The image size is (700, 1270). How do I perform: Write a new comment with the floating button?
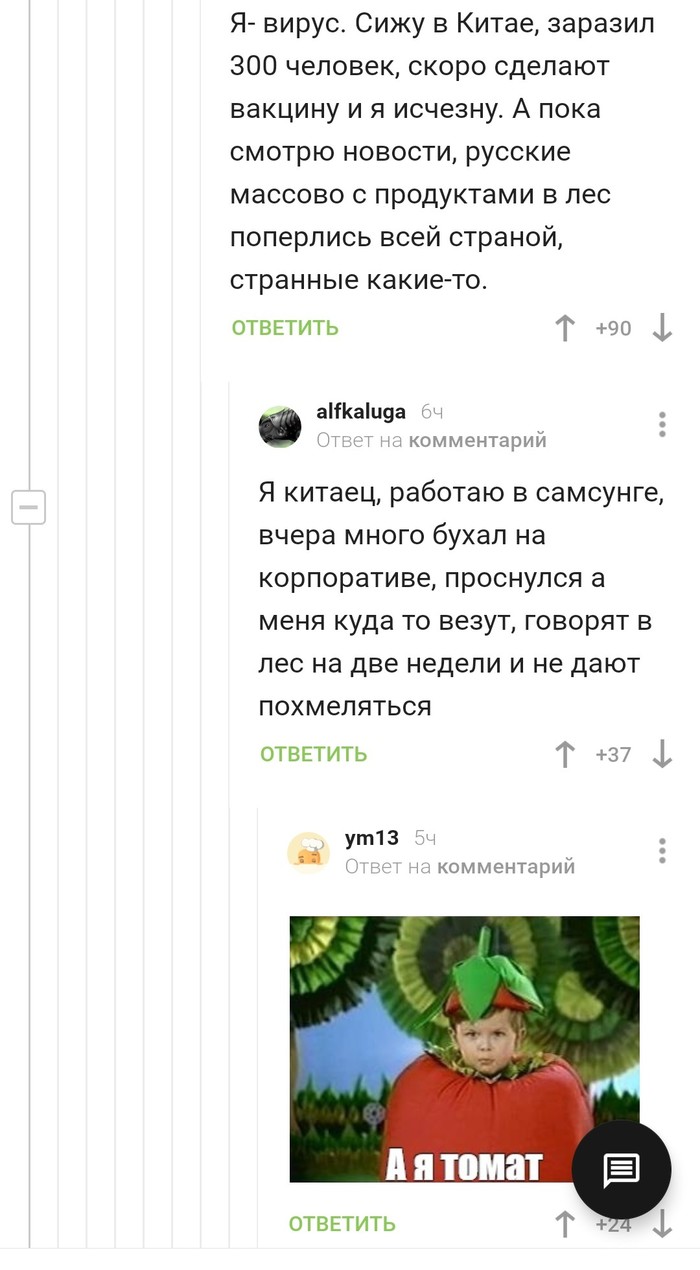[x=621, y=1169]
